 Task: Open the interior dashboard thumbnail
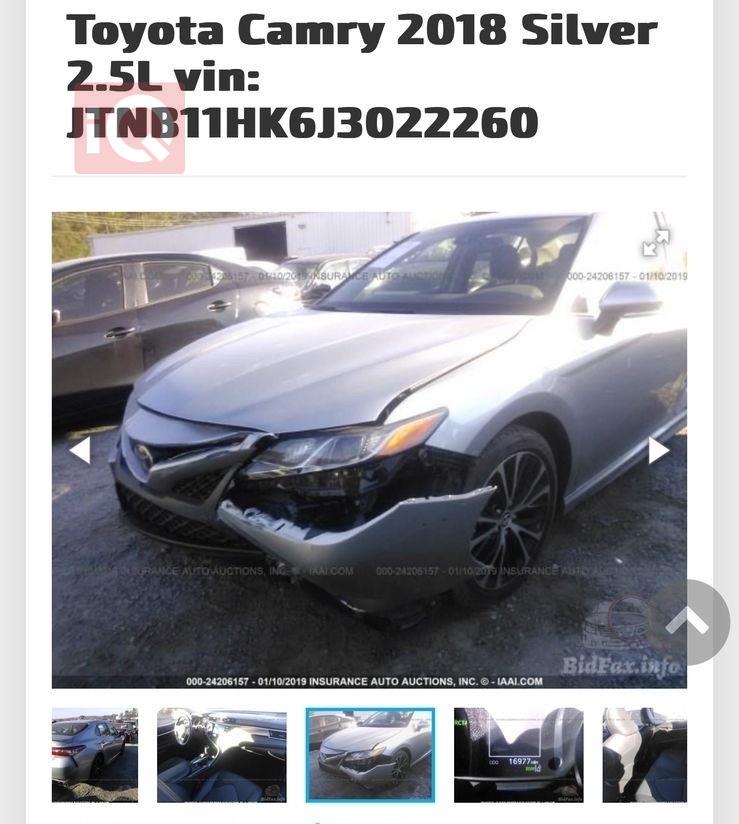tap(221, 755)
